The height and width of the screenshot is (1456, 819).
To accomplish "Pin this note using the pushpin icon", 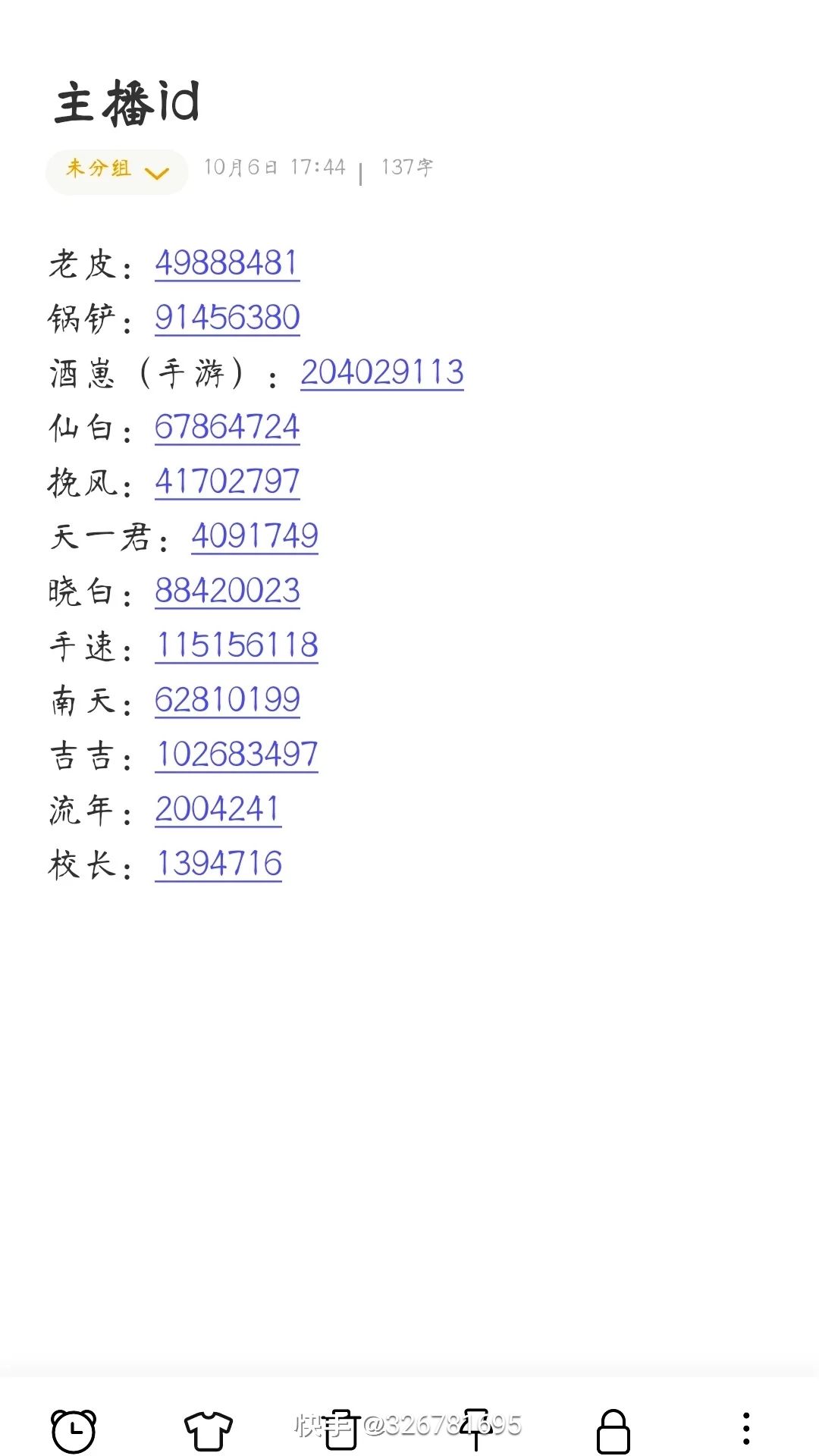I will click(x=475, y=1430).
